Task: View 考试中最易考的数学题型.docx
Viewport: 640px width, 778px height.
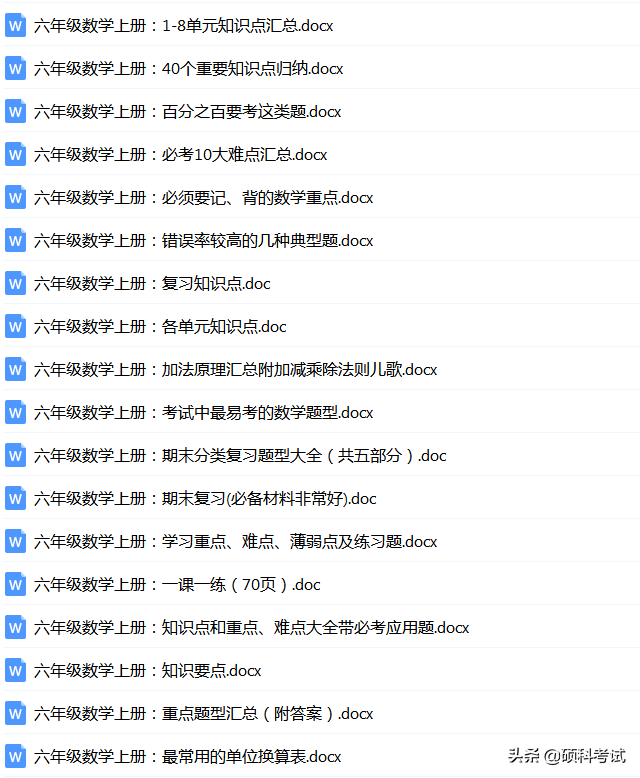Action: pos(203,413)
